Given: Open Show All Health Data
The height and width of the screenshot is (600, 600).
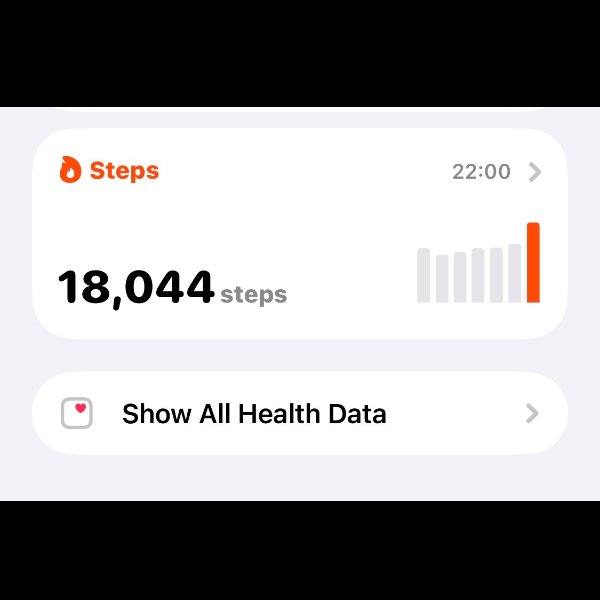Looking at the screenshot, I should pyautogui.click(x=300, y=413).
